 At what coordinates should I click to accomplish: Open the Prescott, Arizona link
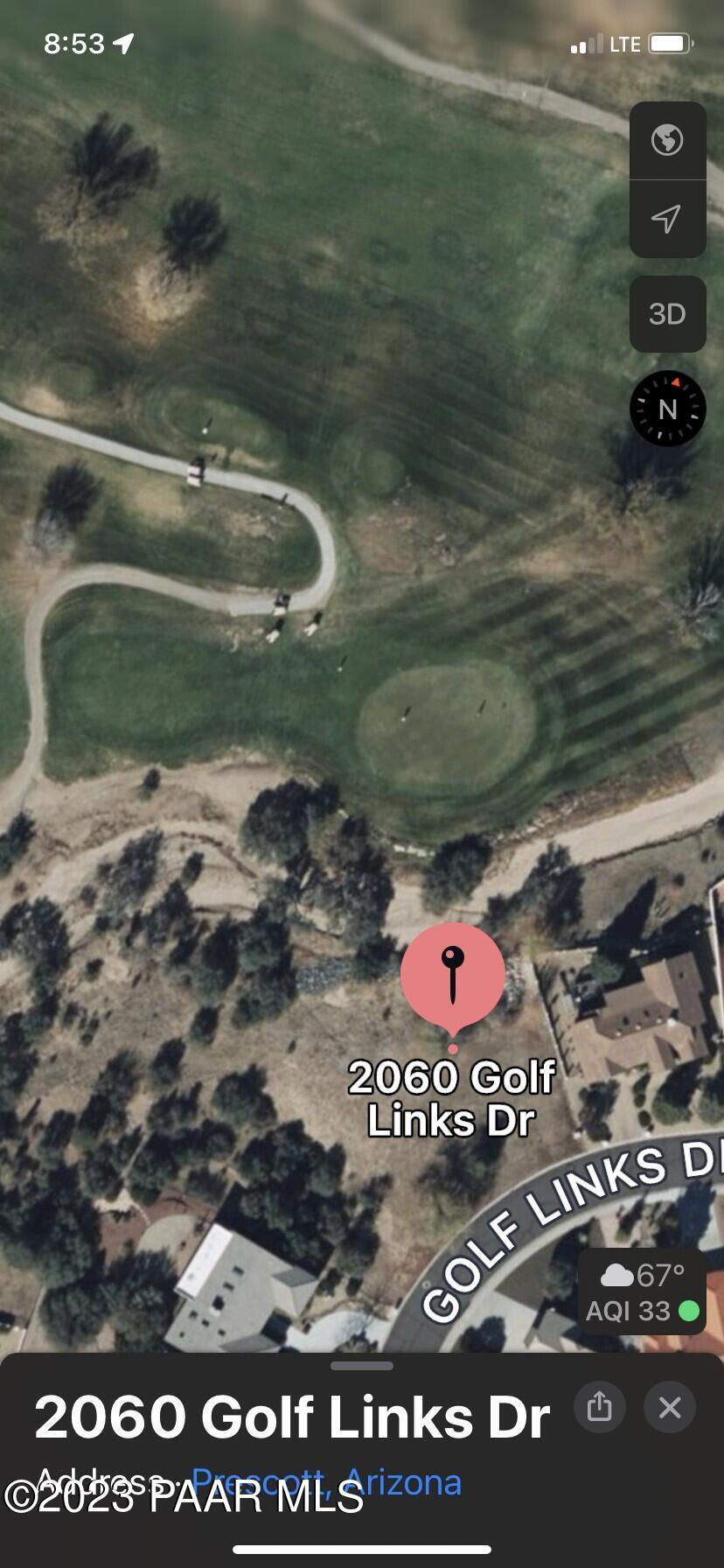pyautogui.click(x=326, y=1482)
